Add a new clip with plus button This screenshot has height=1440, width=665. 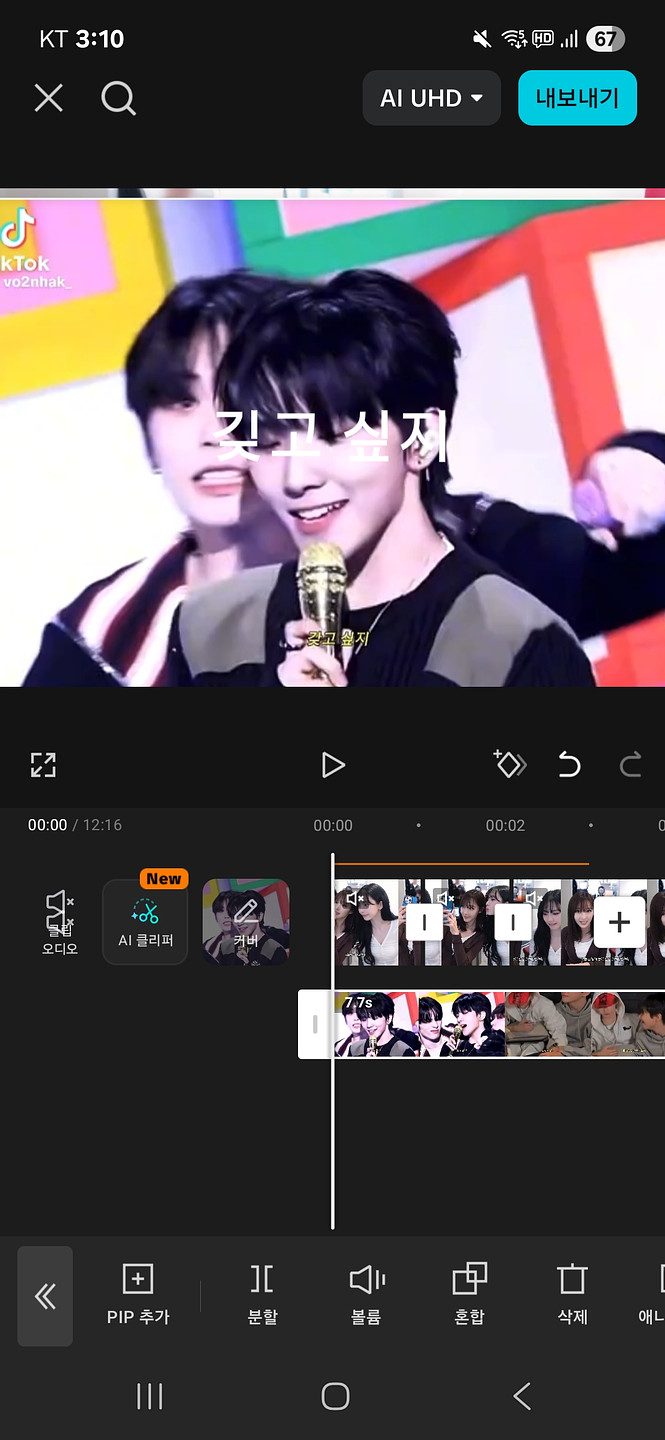coord(619,922)
